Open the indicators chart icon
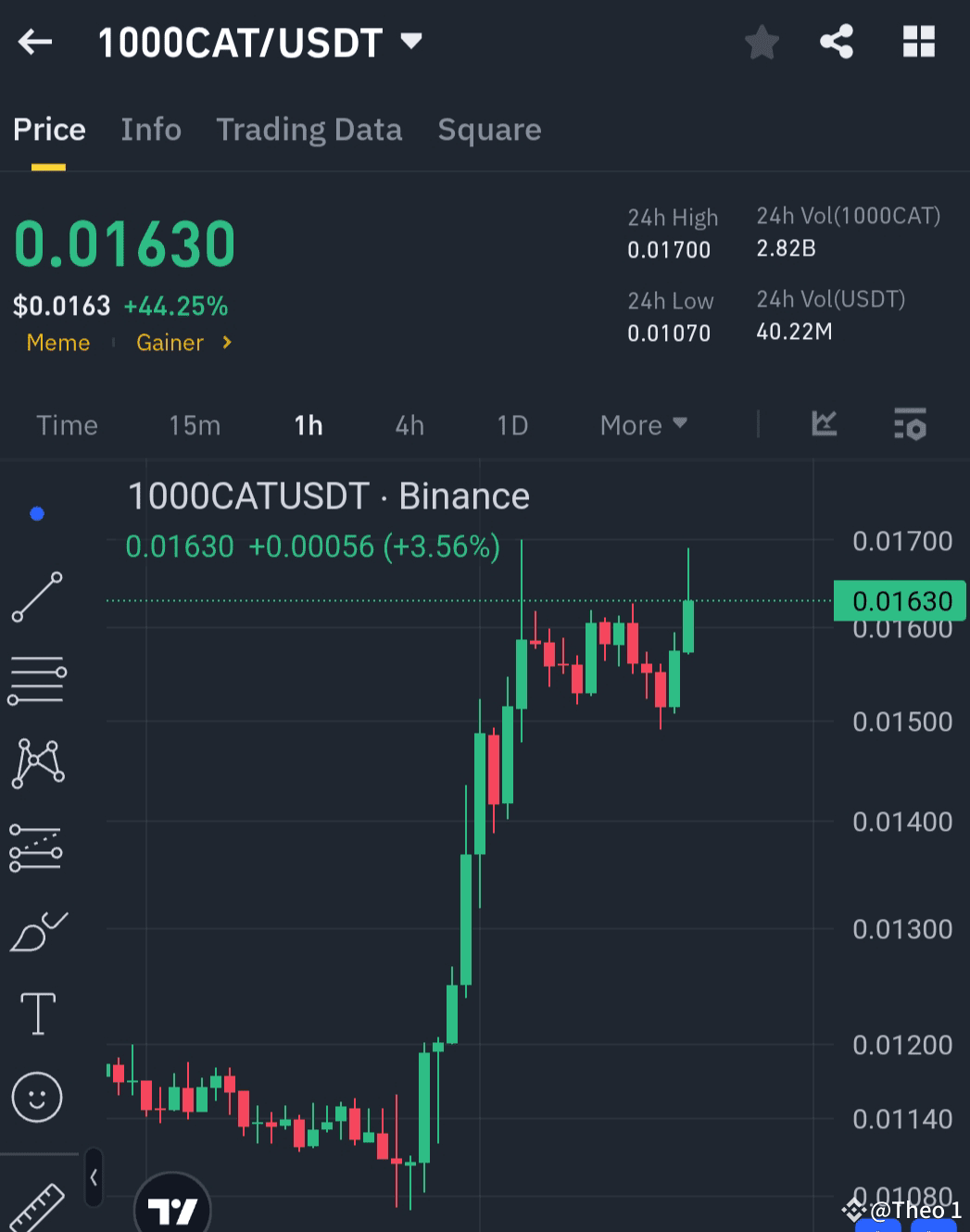Viewport: 970px width, 1232px height. [823, 424]
